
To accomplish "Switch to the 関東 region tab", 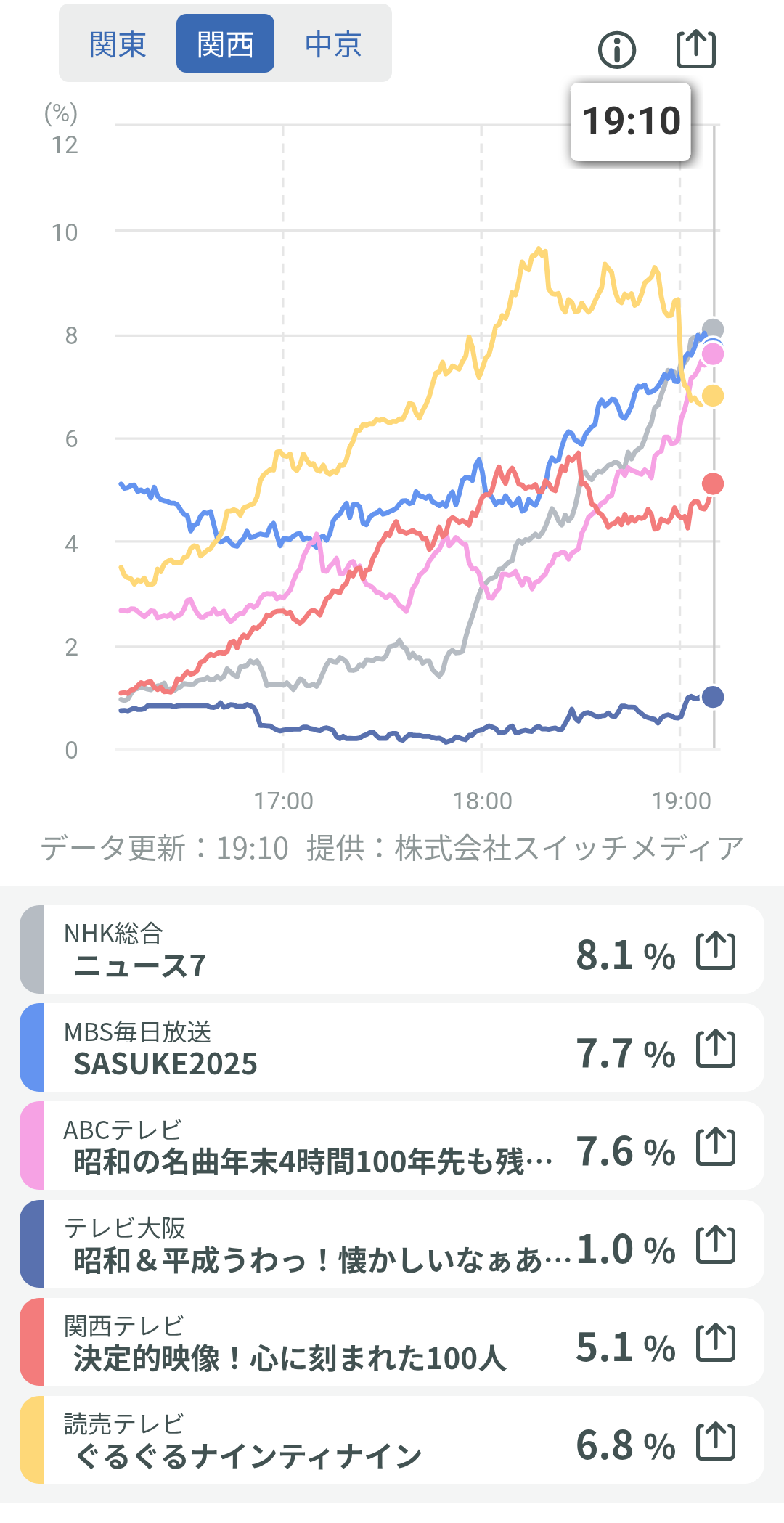I will (x=118, y=44).
